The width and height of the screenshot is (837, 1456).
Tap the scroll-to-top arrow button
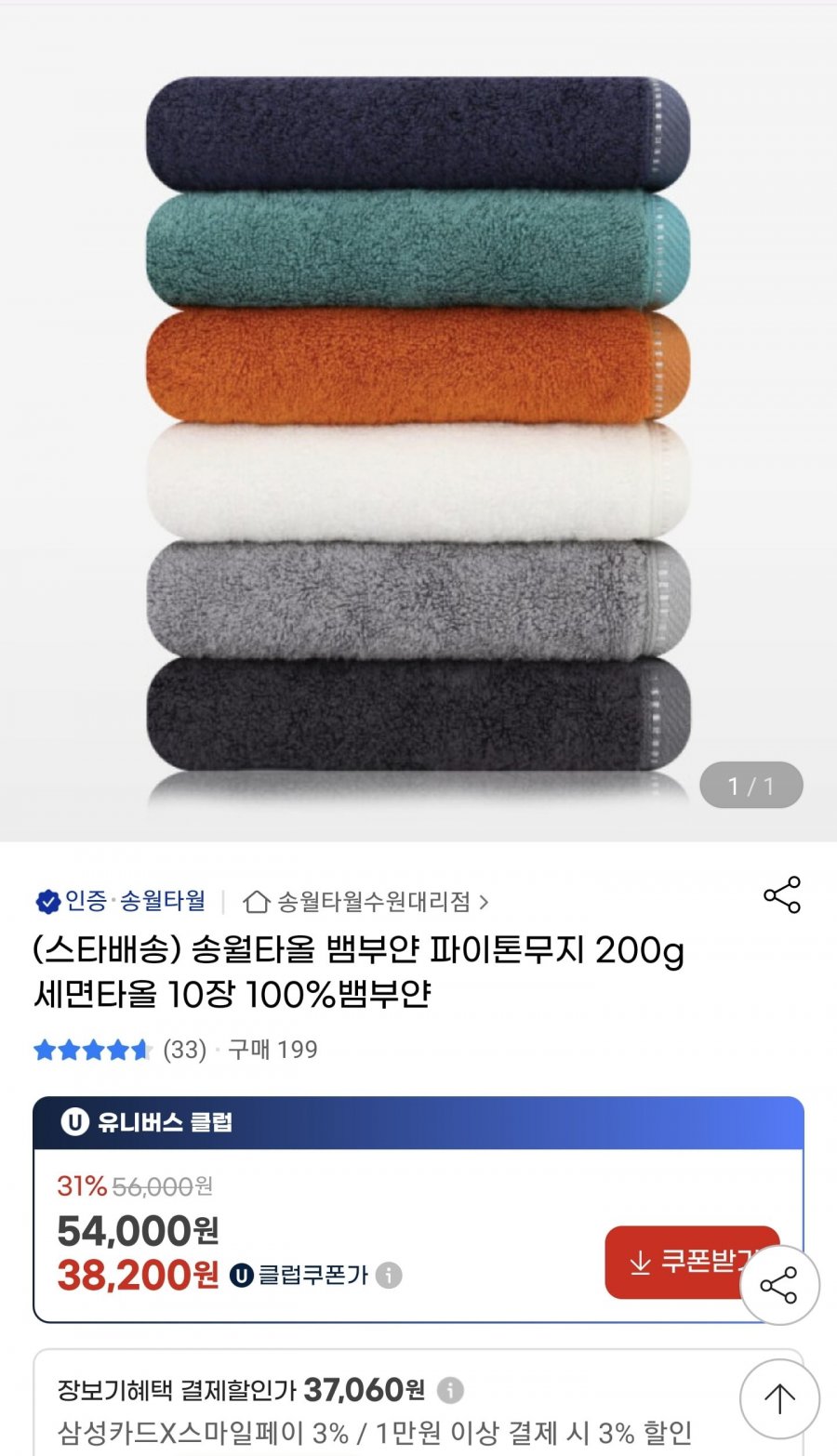[x=779, y=1397]
